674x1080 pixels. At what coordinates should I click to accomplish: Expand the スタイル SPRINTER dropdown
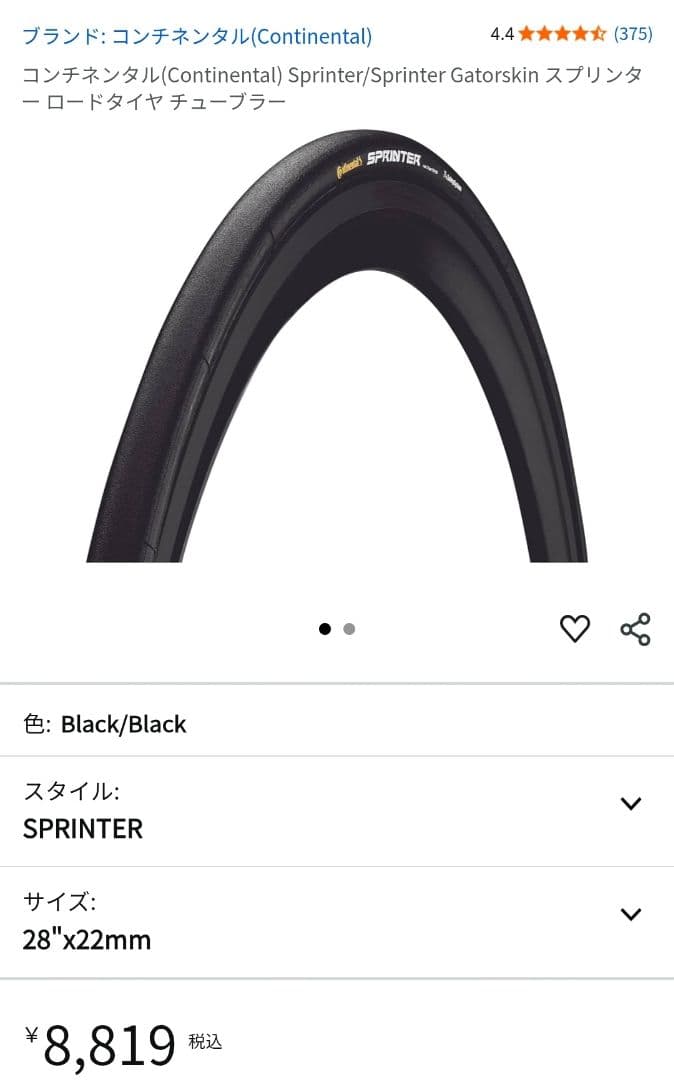[x=630, y=804]
